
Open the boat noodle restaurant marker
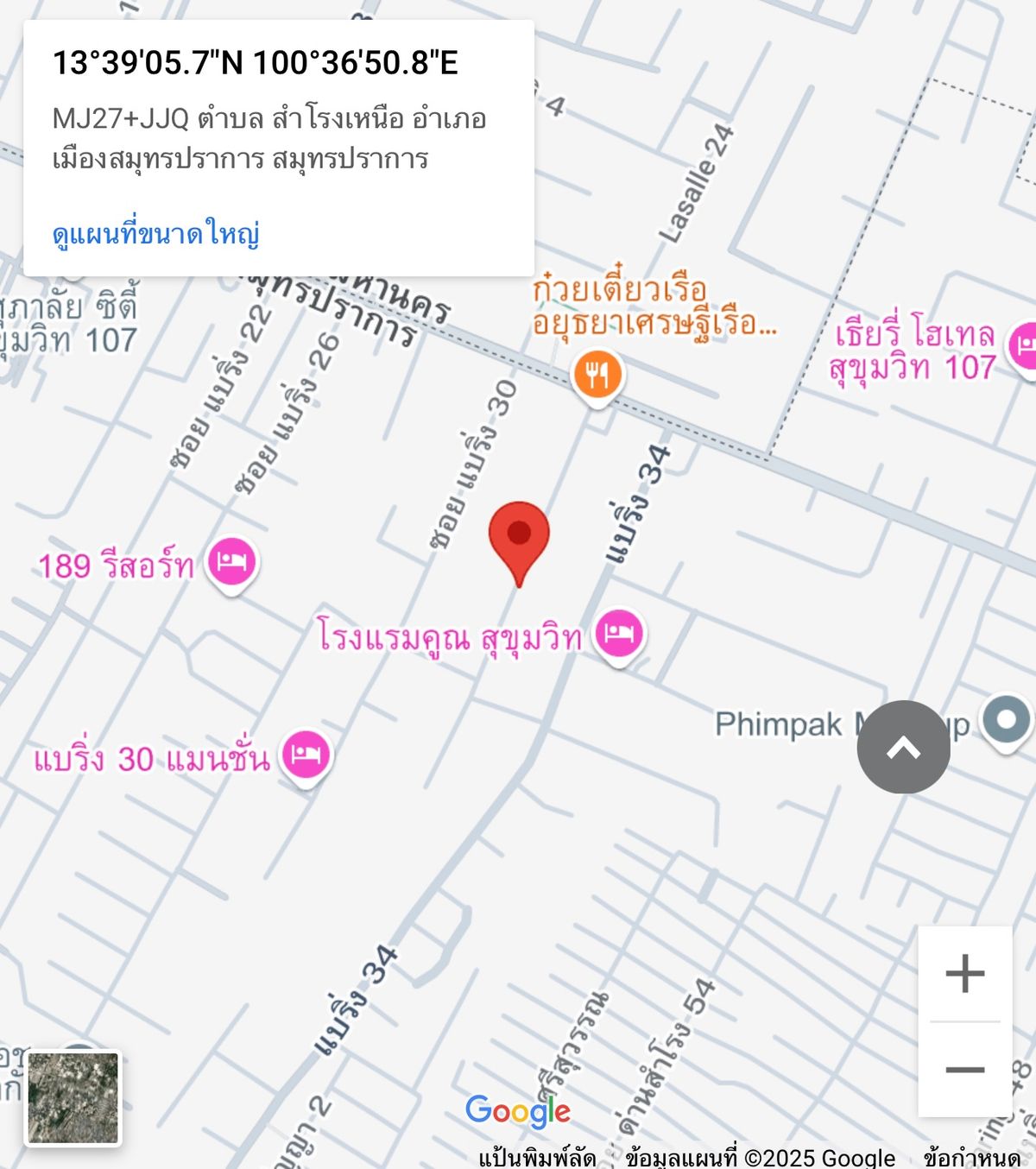click(597, 375)
